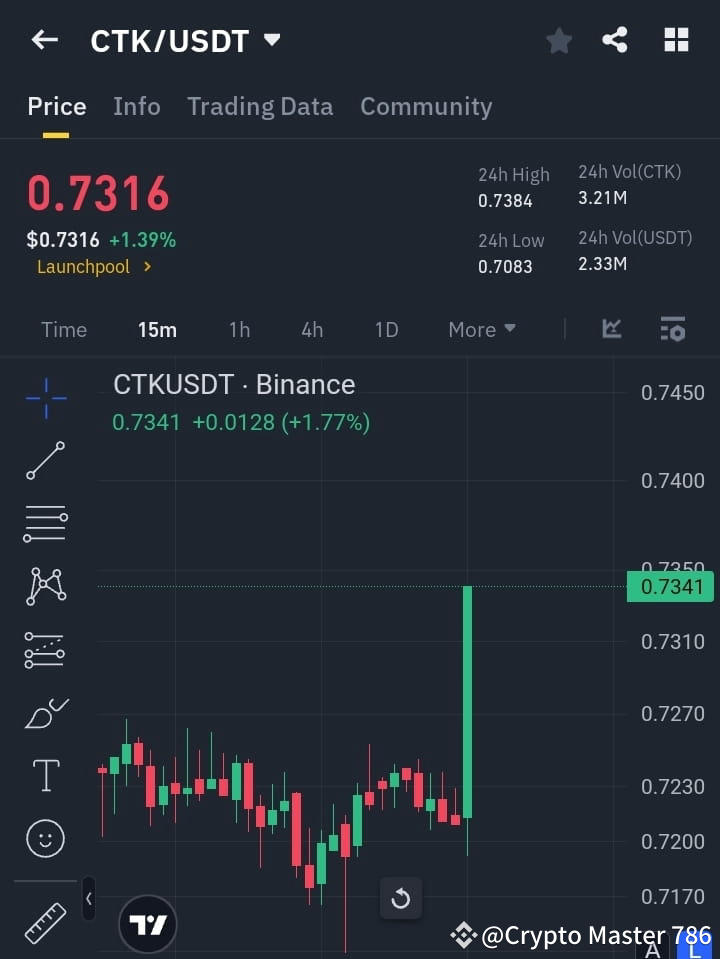Toggle auto scale with the A button
Screen dimensions: 720x959
[x=652, y=947]
